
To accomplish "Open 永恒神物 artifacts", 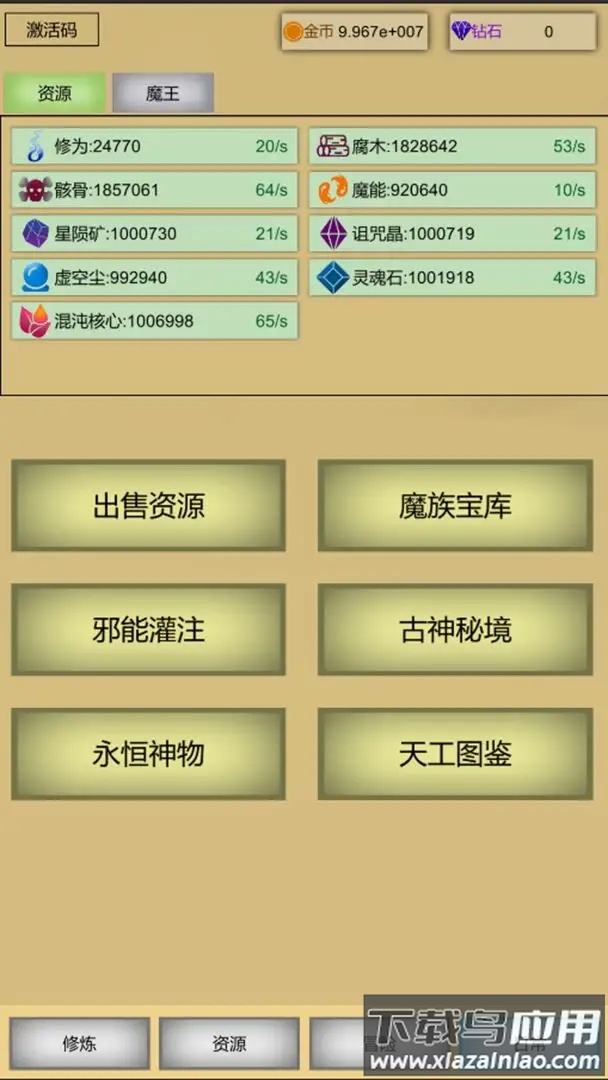I will pos(149,754).
